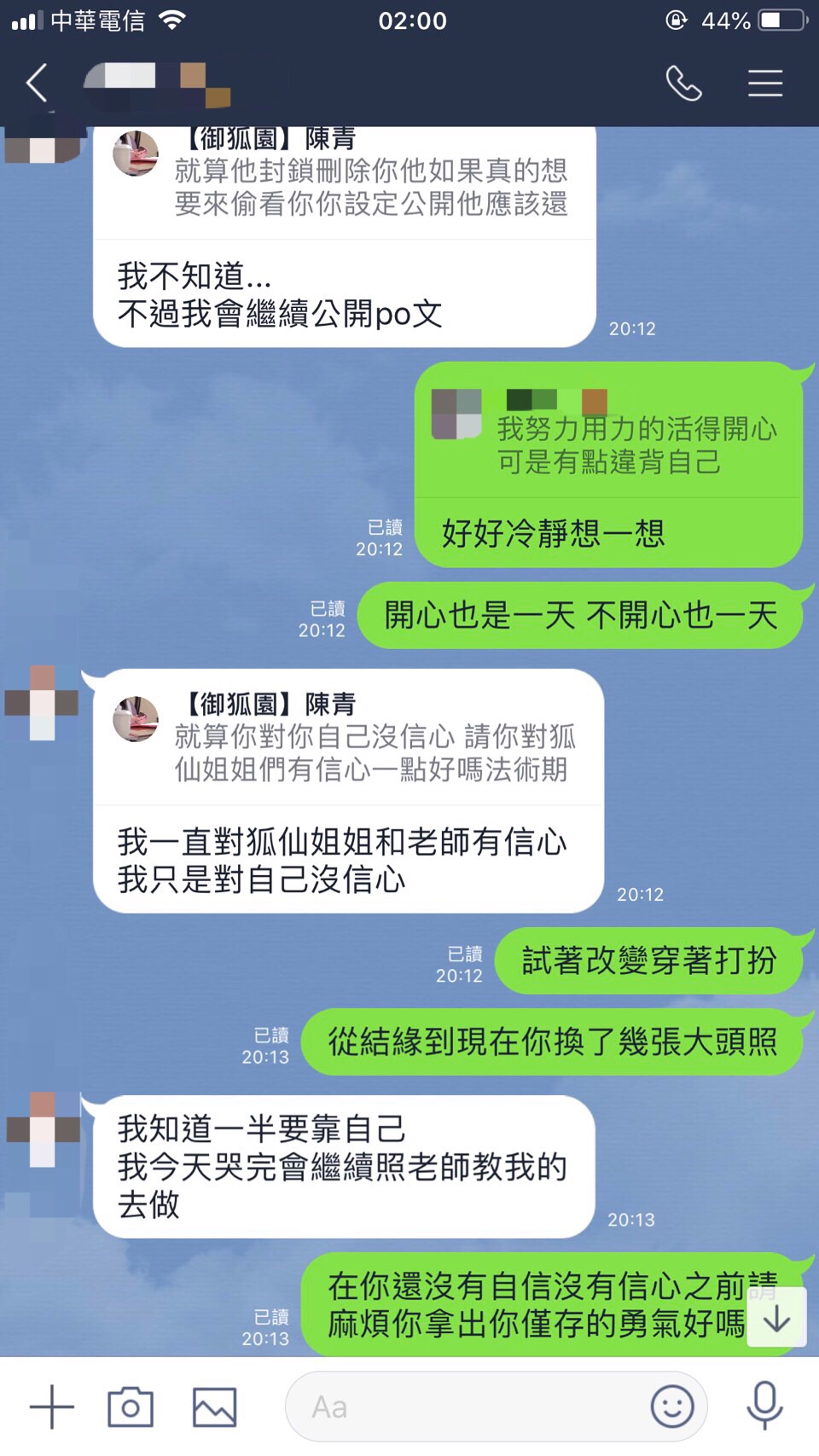The height and width of the screenshot is (1456, 819).
Task: Open the photo gallery picker
Action: (214, 1407)
